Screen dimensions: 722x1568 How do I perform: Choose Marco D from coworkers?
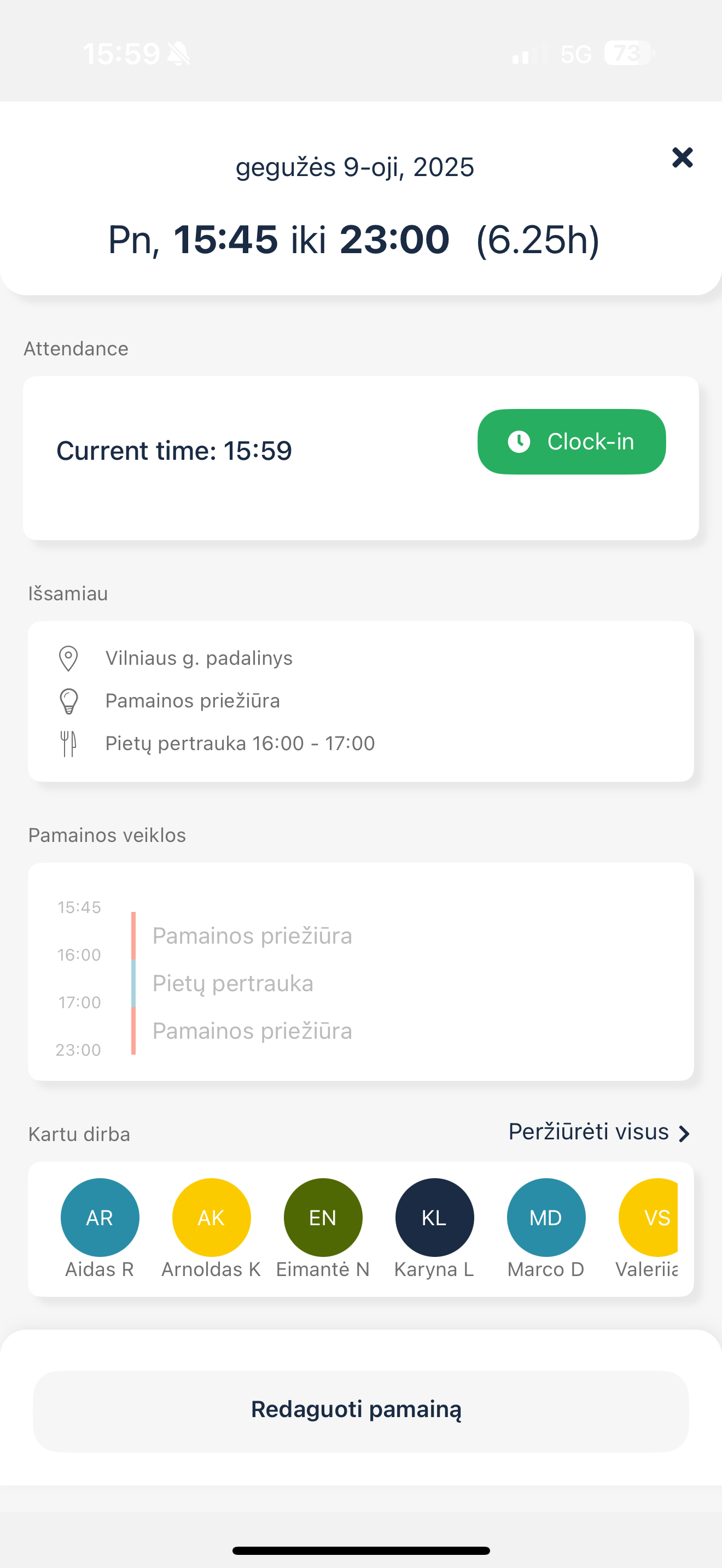click(546, 1218)
